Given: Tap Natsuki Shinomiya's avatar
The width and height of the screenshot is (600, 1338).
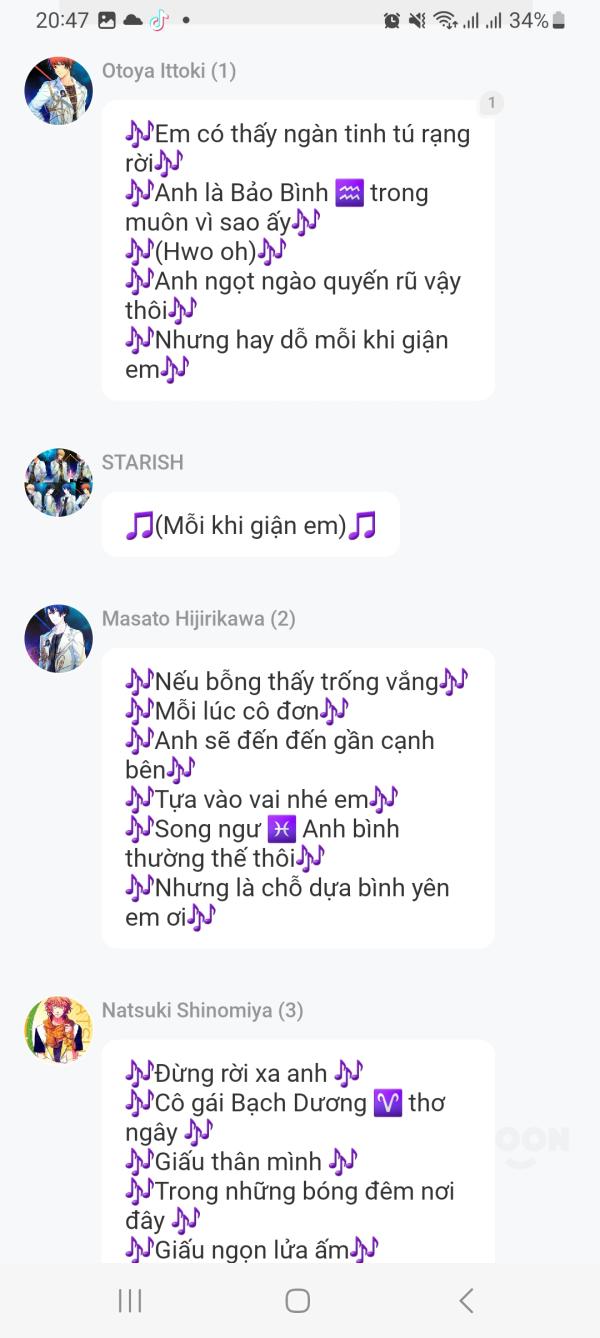Looking at the screenshot, I should tap(58, 1030).
